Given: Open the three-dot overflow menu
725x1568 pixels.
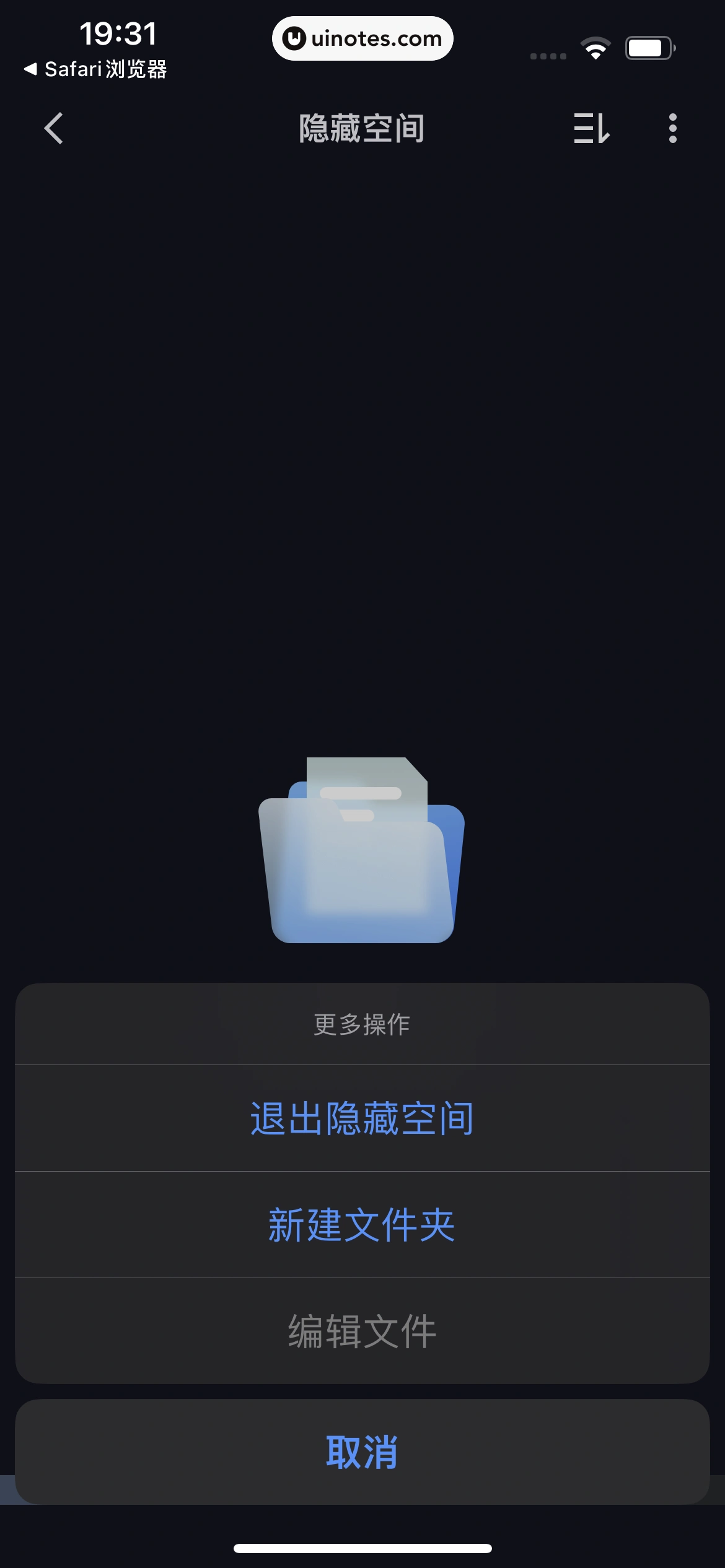Looking at the screenshot, I should click(672, 128).
